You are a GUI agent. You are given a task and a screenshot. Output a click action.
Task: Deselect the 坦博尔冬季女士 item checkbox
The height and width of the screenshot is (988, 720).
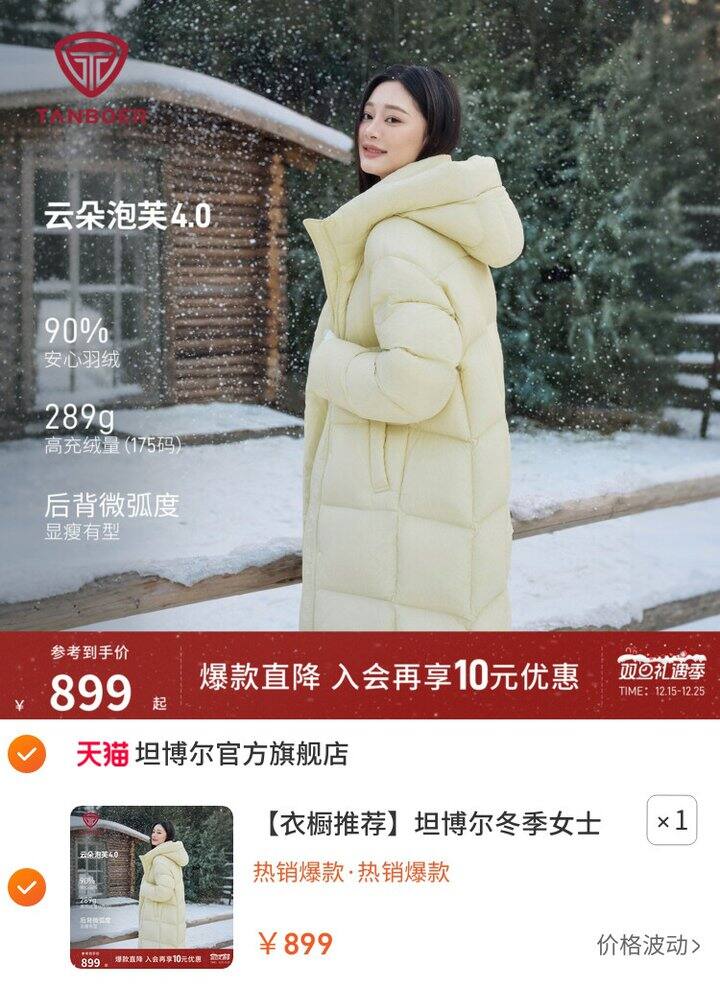[27, 886]
